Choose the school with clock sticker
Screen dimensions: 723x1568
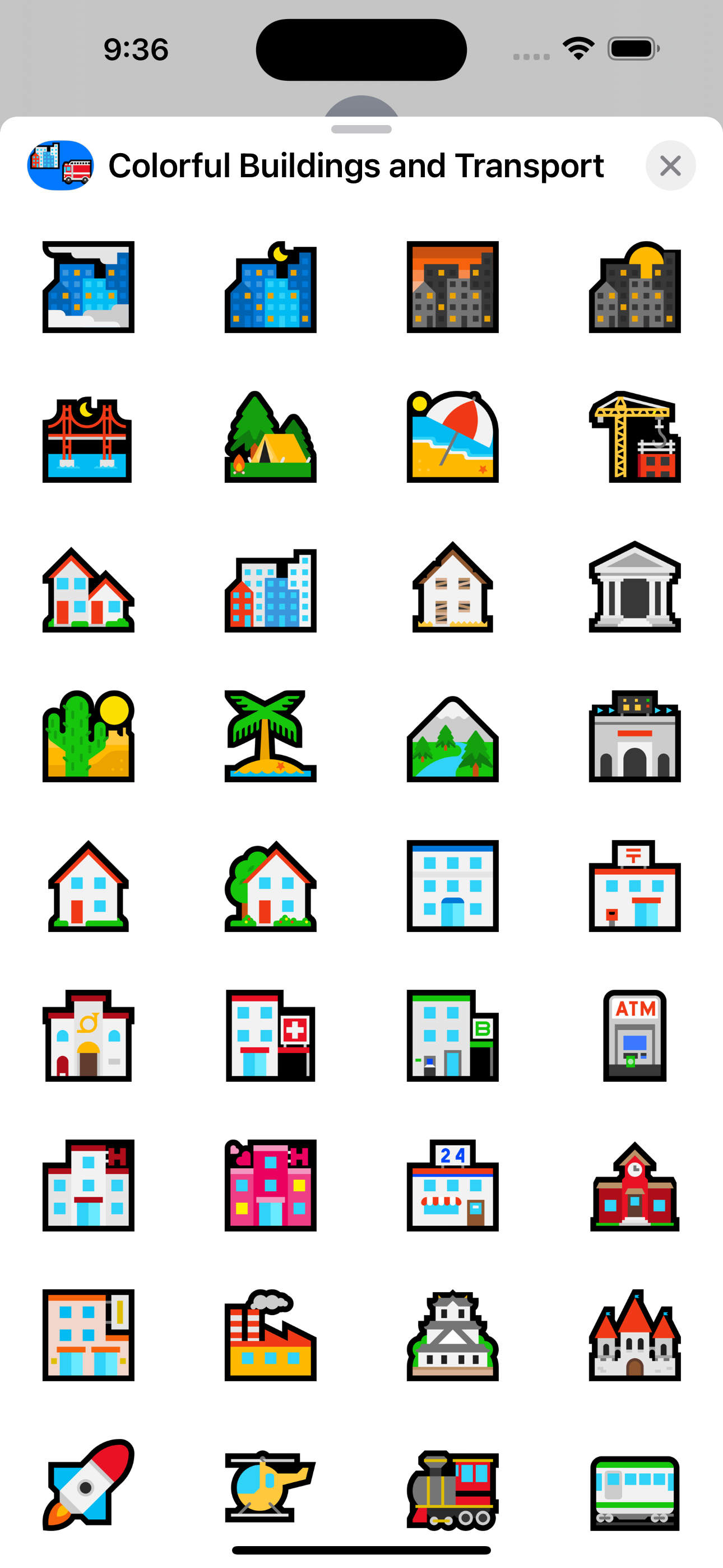click(635, 1186)
